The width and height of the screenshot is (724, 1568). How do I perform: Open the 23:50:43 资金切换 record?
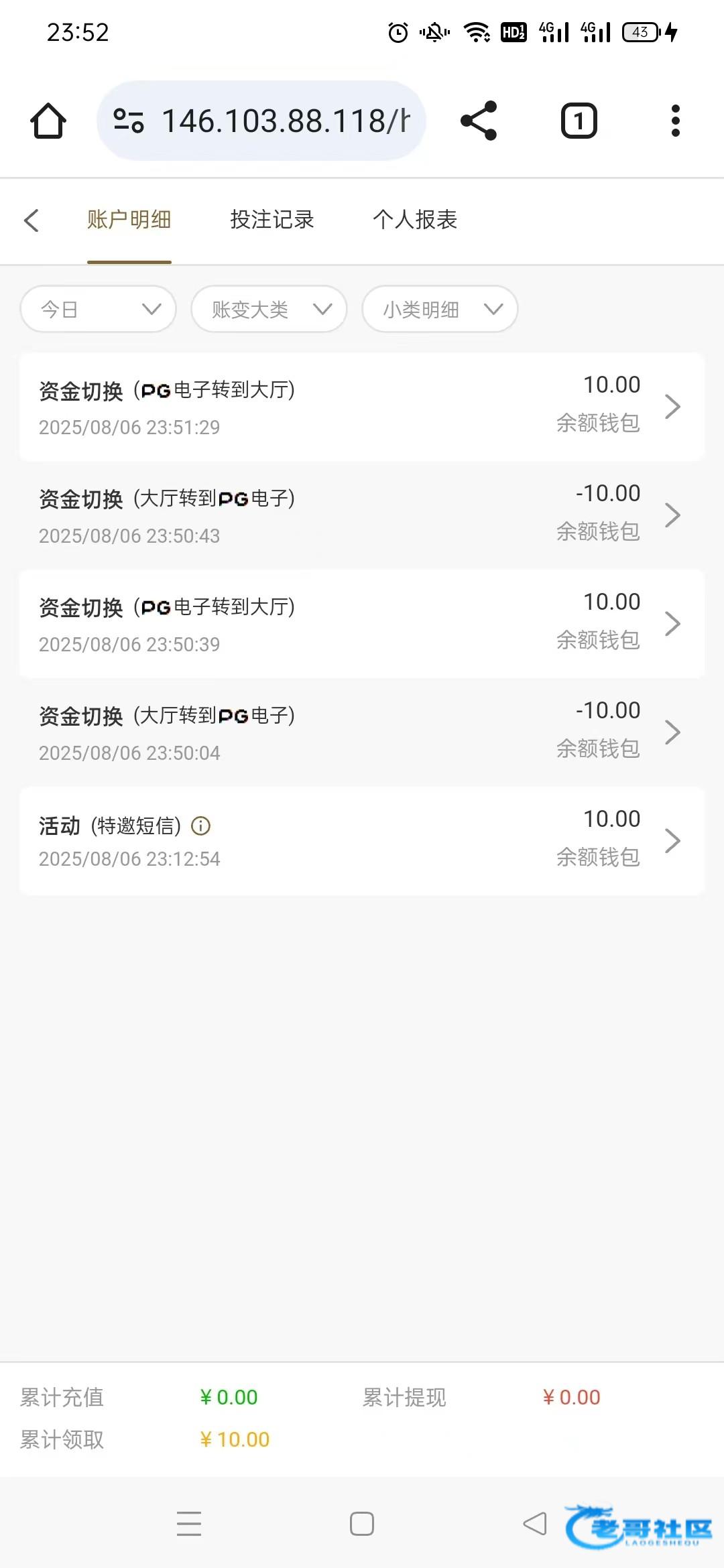362,515
